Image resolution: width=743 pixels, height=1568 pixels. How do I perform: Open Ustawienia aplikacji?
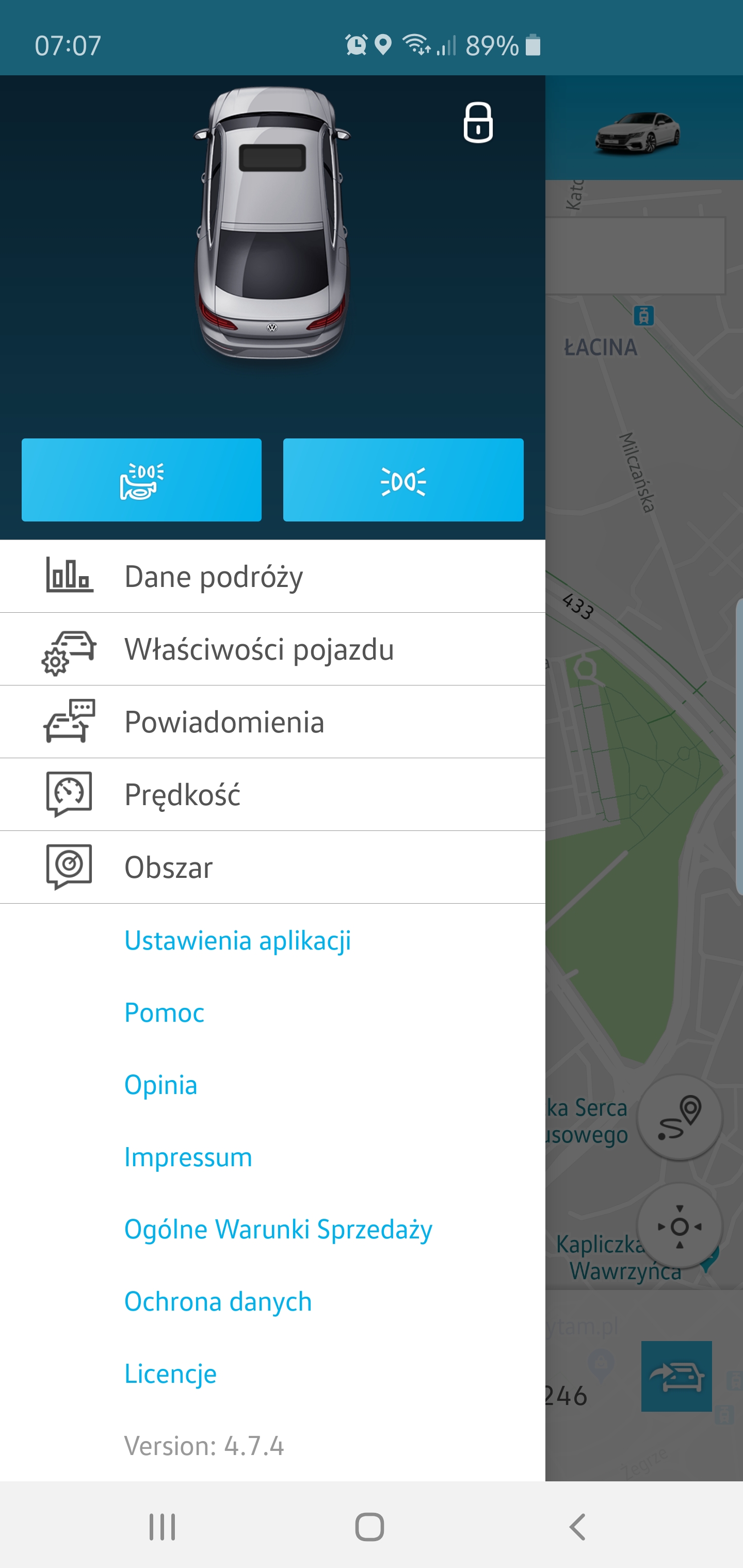click(237, 940)
